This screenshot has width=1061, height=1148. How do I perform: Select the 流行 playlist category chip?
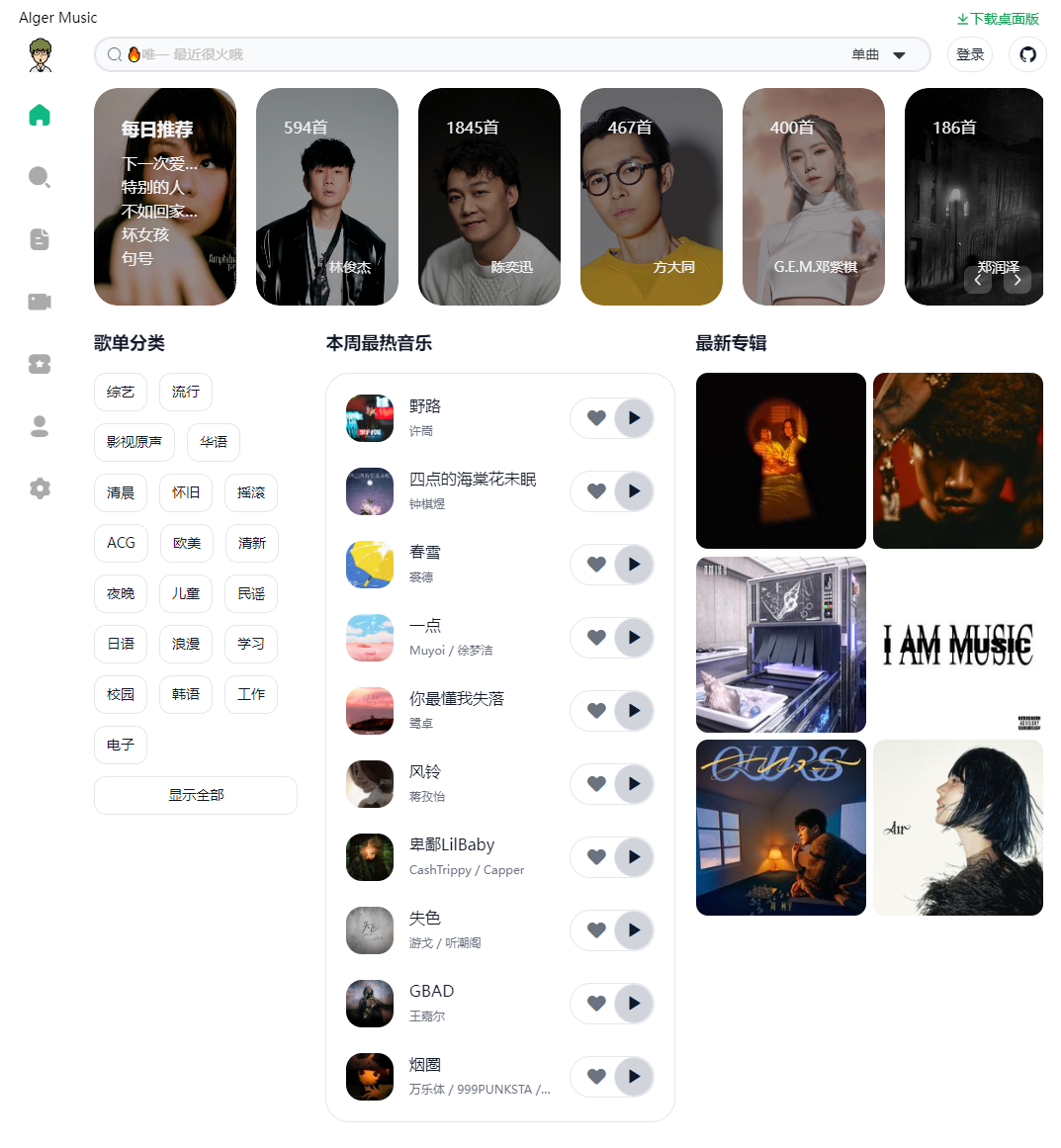(186, 393)
